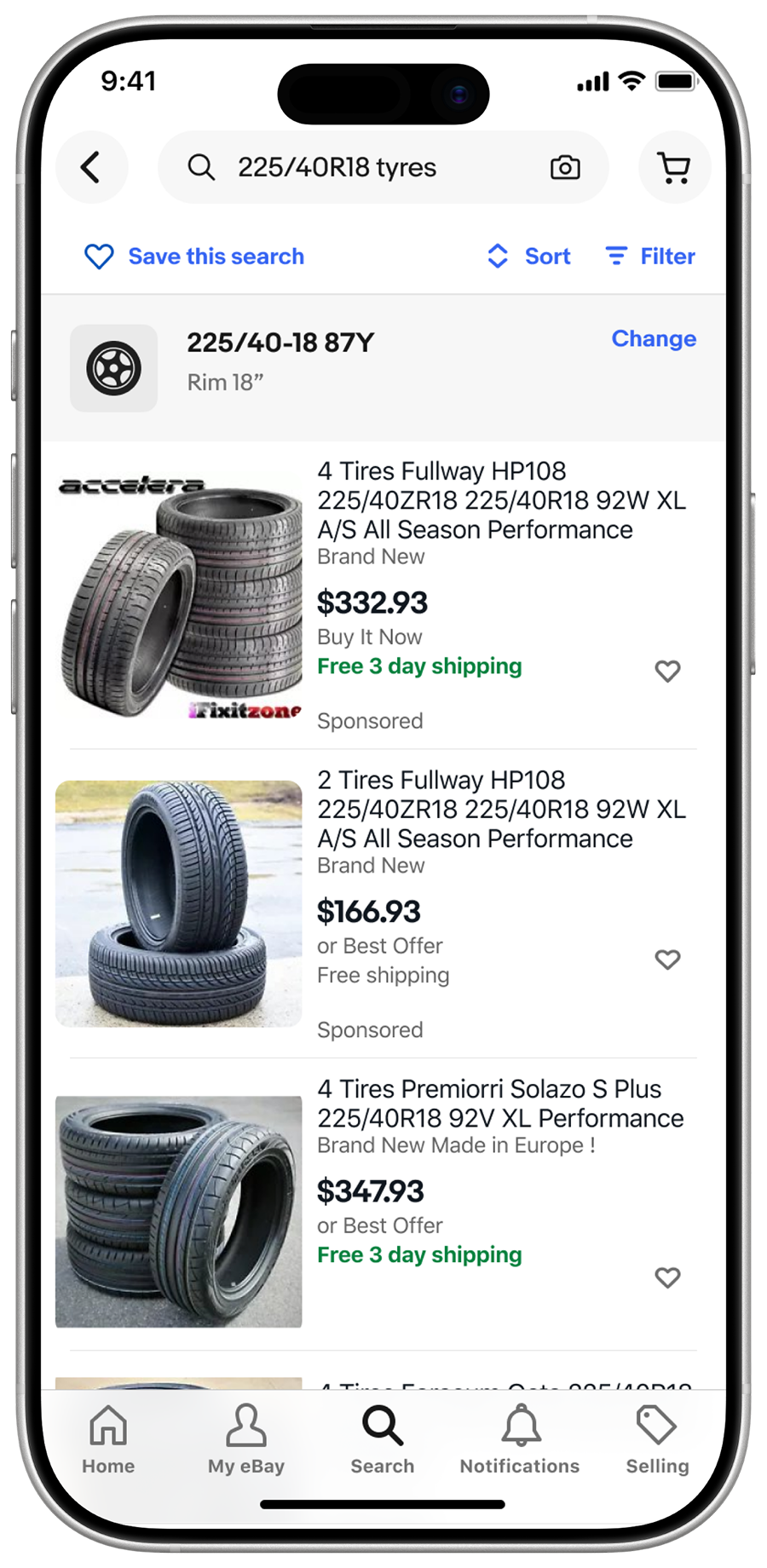Save this search
The height and width of the screenshot is (1568, 767).
point(194,257)
